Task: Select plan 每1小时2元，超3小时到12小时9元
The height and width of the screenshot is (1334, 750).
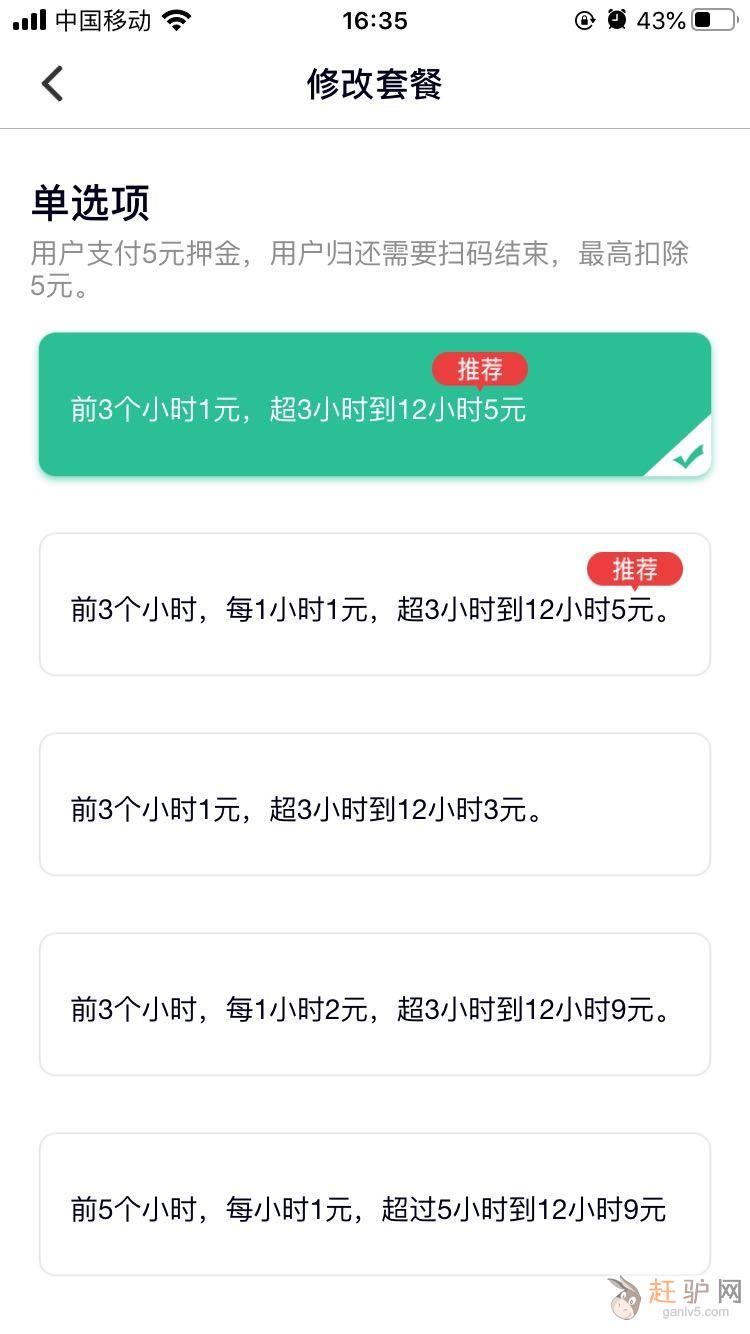Action: [x=374, y=1005]
